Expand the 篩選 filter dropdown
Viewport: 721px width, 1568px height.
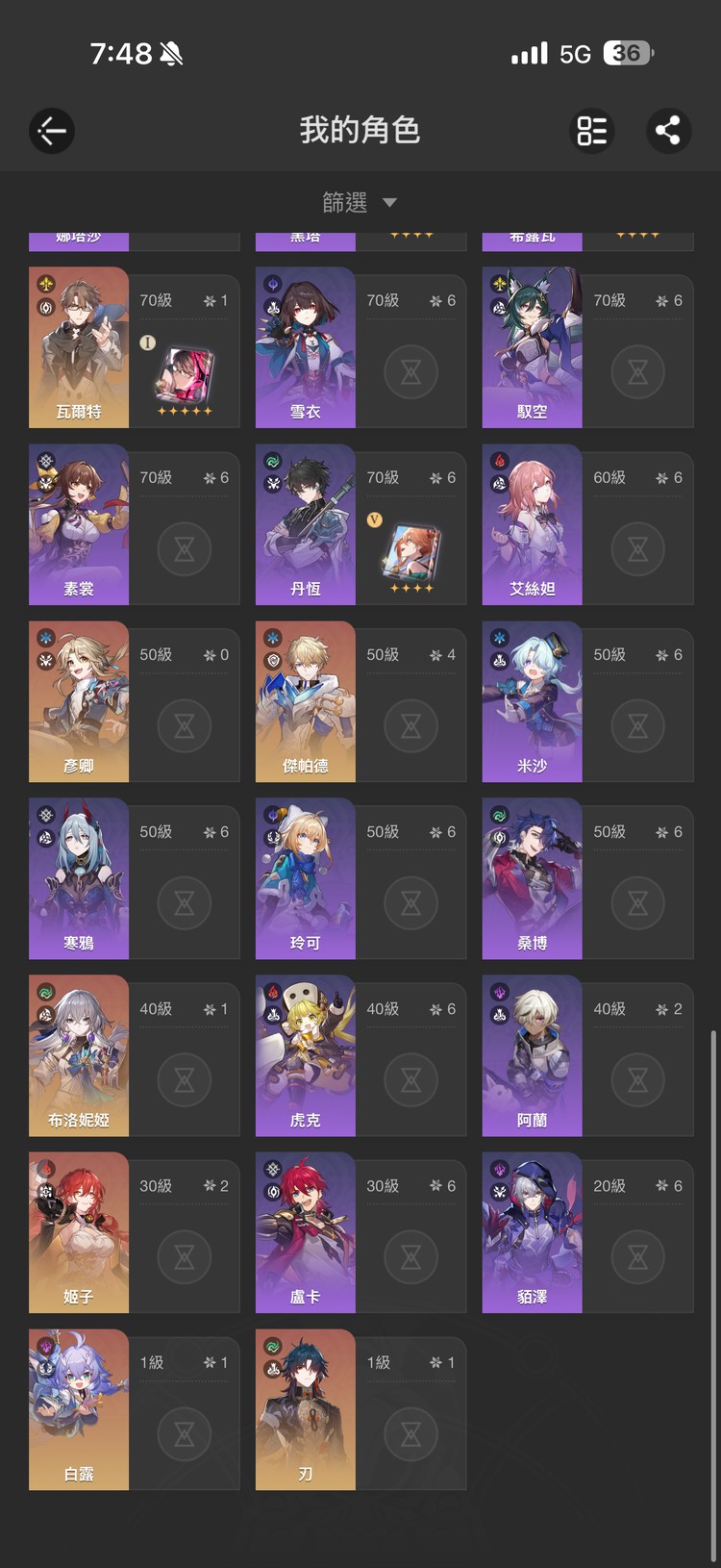360,202
